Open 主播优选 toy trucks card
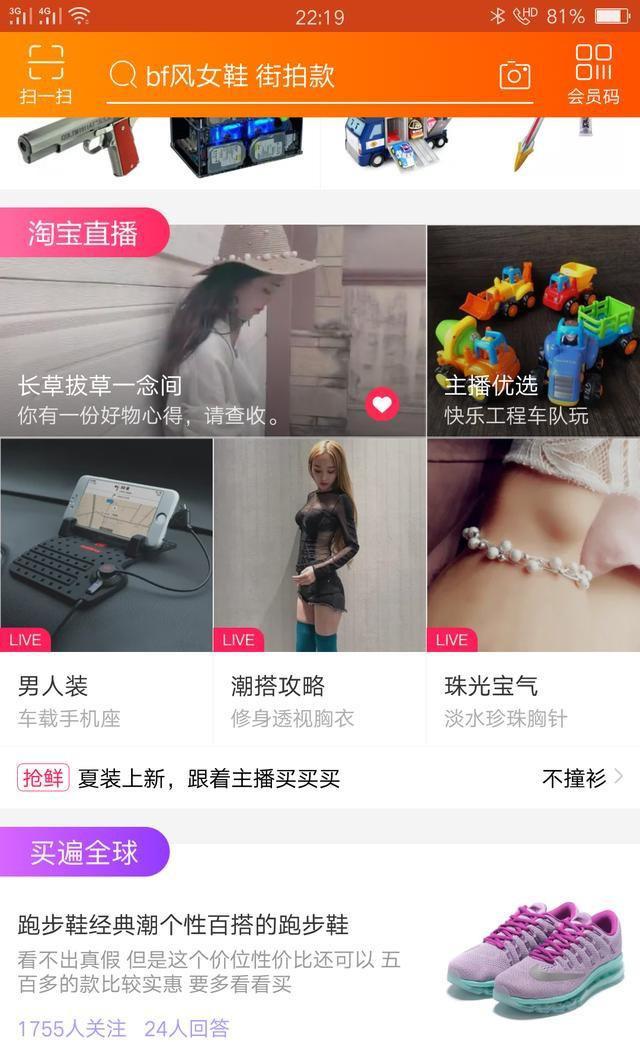This screenshot has height=1042, width=640. [x=533, y=330]
